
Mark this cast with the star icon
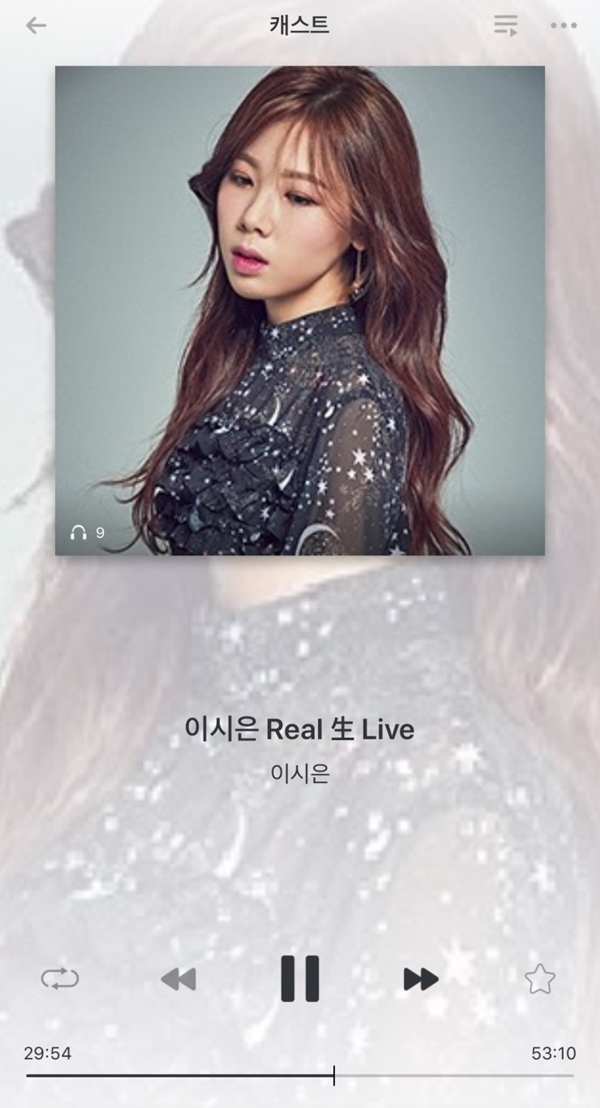click(x=540, y=979)
